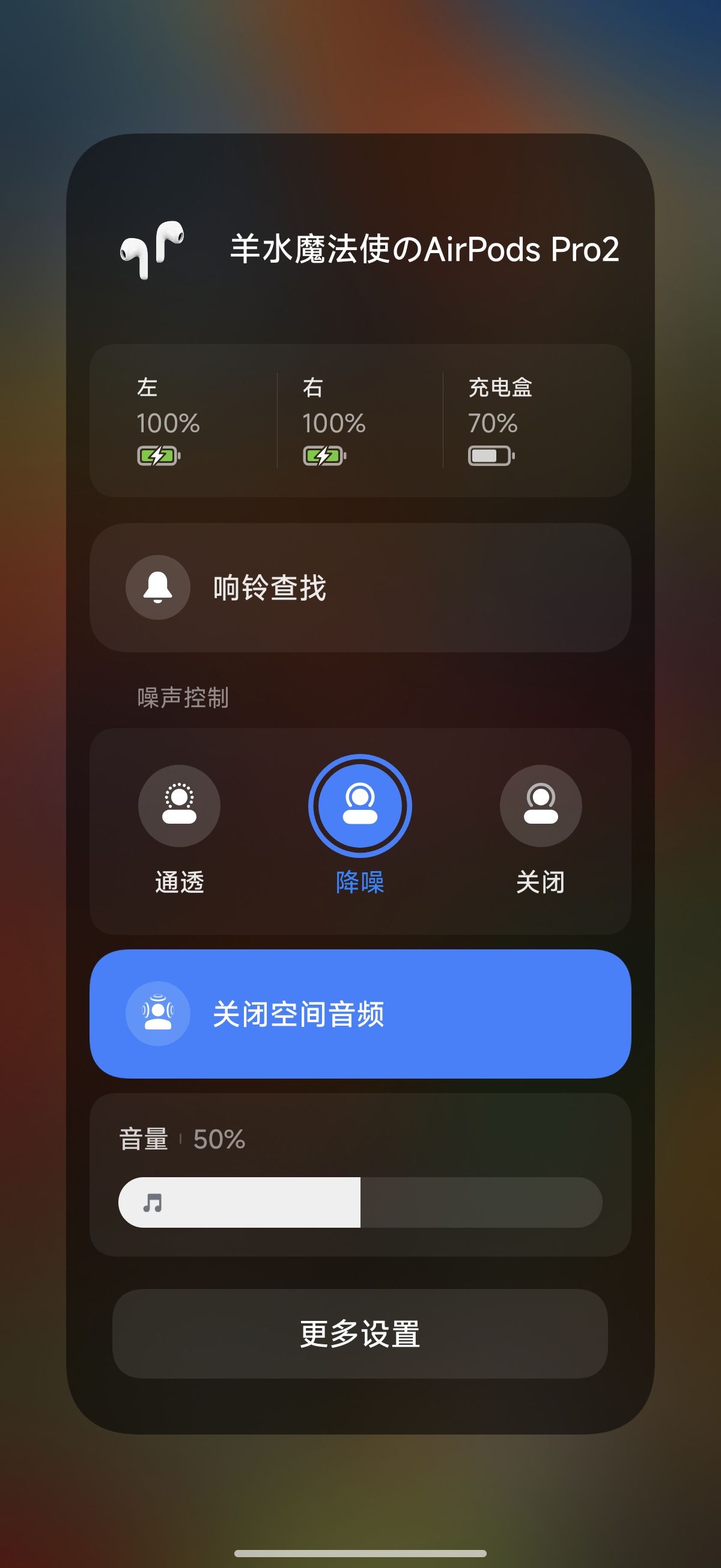
Task: Switch noise control to 通透 mode
Action: (x=179, y=806)
